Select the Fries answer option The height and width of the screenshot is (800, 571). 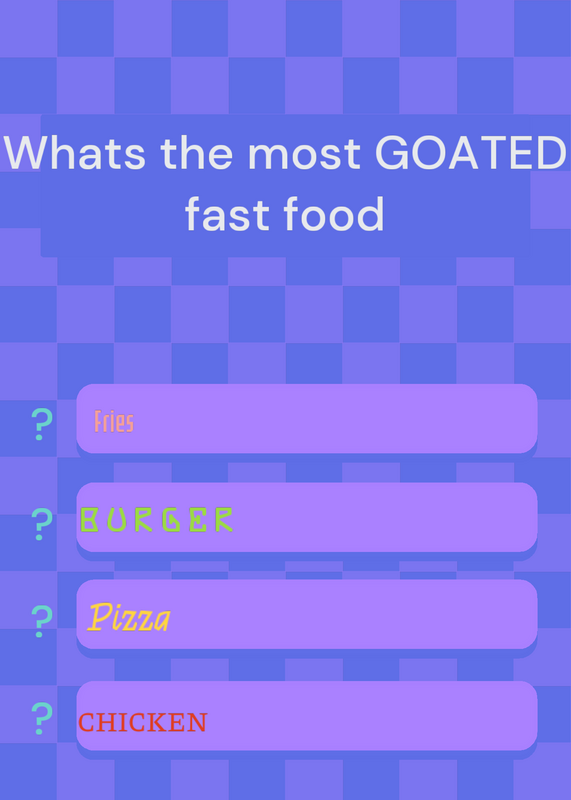[307, 418]
